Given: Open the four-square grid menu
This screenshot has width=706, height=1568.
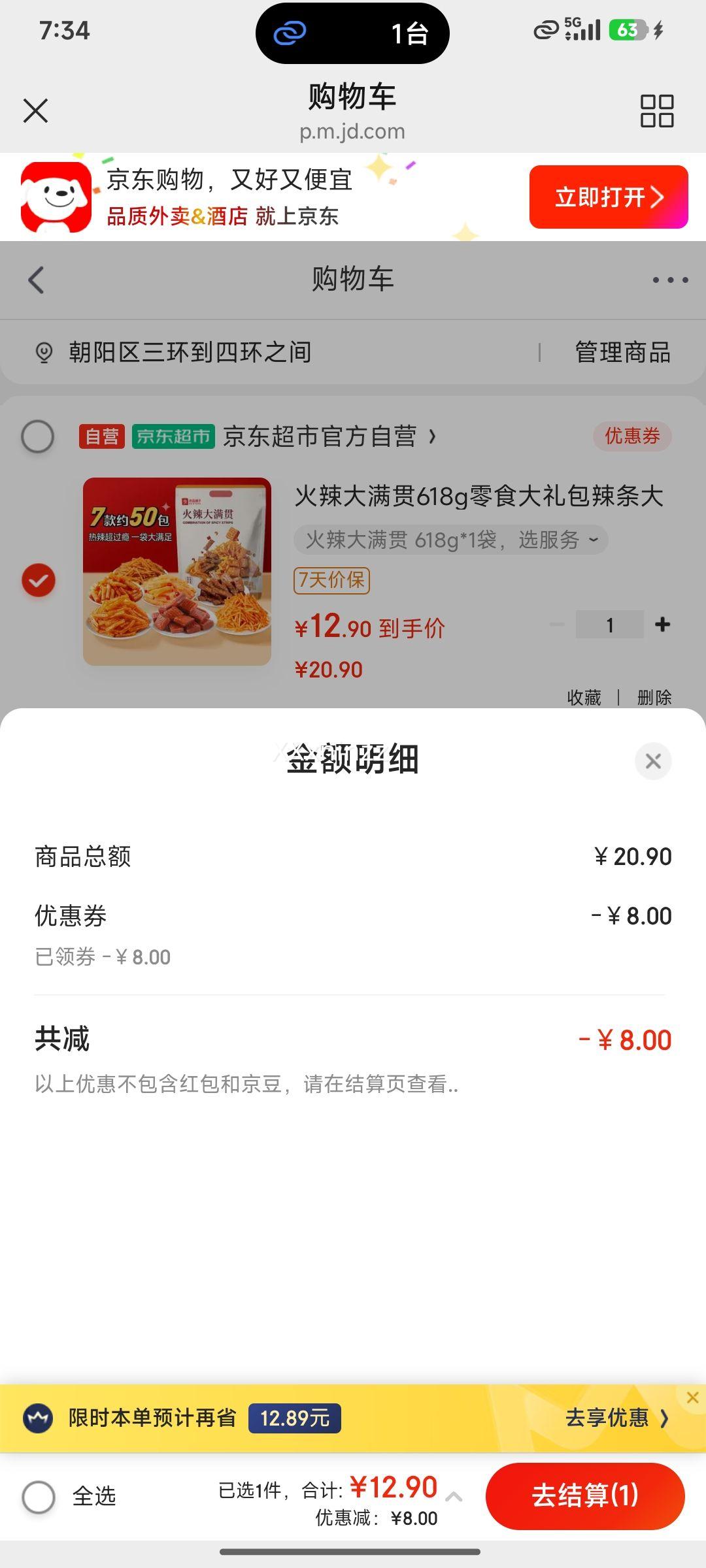Looking at the screenshot, I should (656, 110).
